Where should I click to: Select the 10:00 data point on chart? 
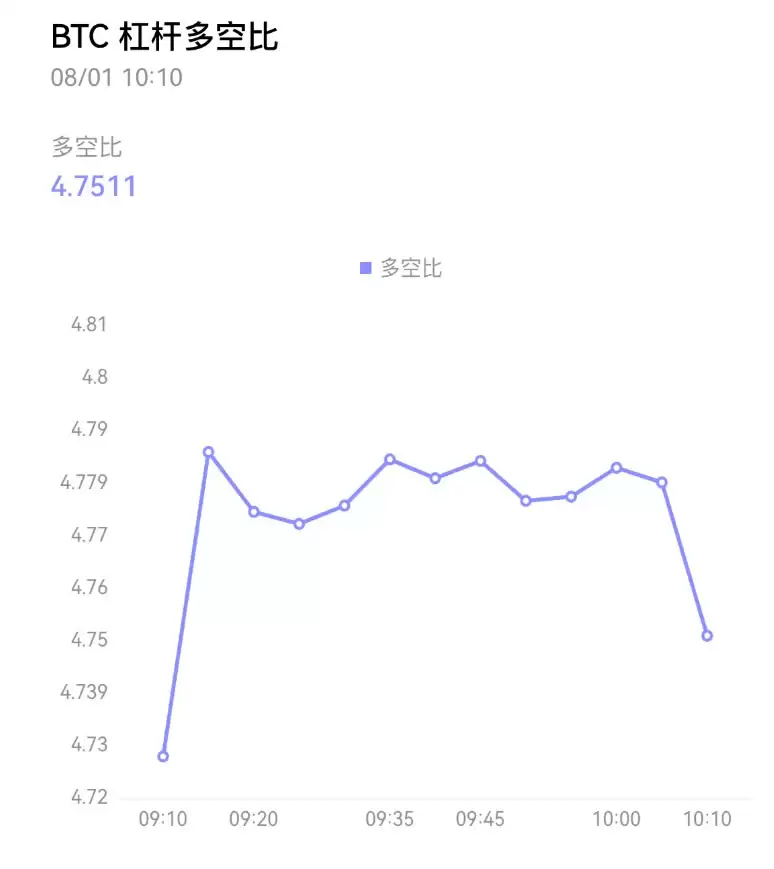617,468
